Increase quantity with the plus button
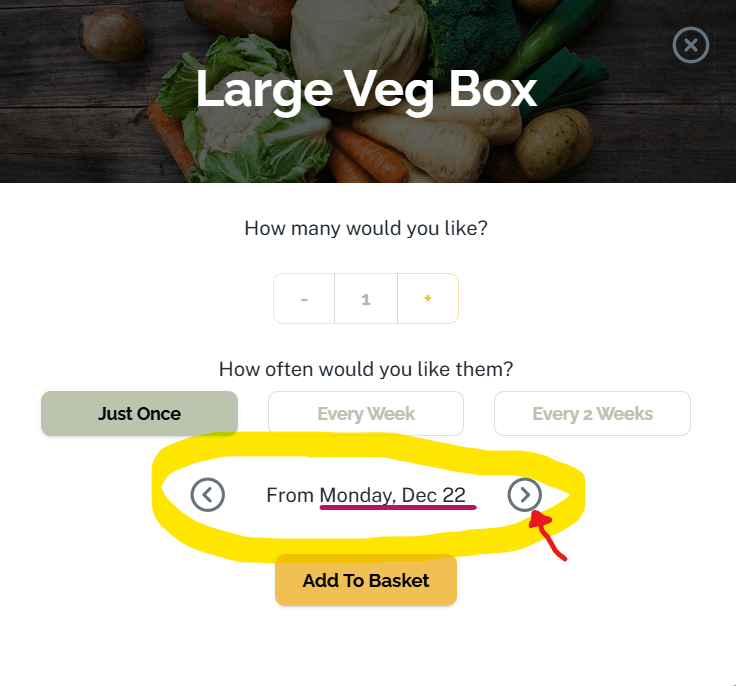The width and height of the screenshot is (736, 686). tap(428, 299)
